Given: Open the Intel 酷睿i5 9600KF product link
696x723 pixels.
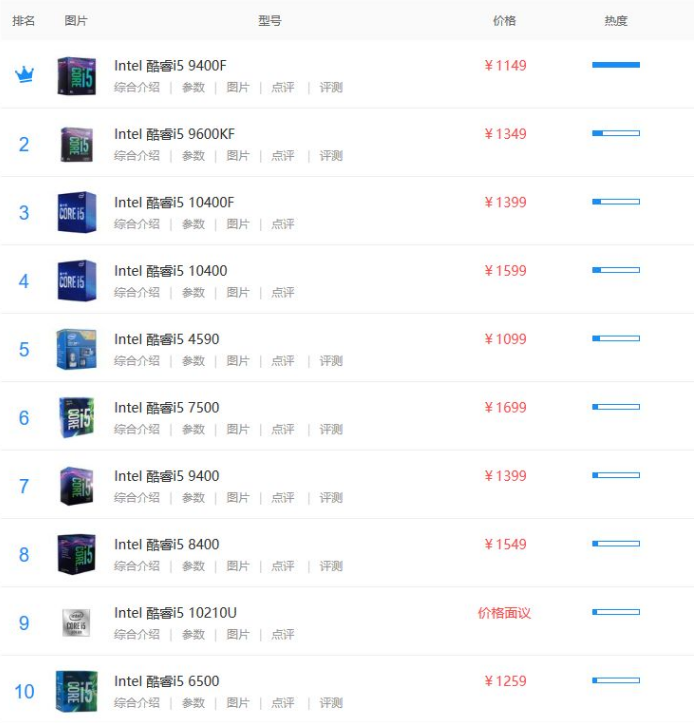Looking at the screenshot, I should click(x=174, y=134).
